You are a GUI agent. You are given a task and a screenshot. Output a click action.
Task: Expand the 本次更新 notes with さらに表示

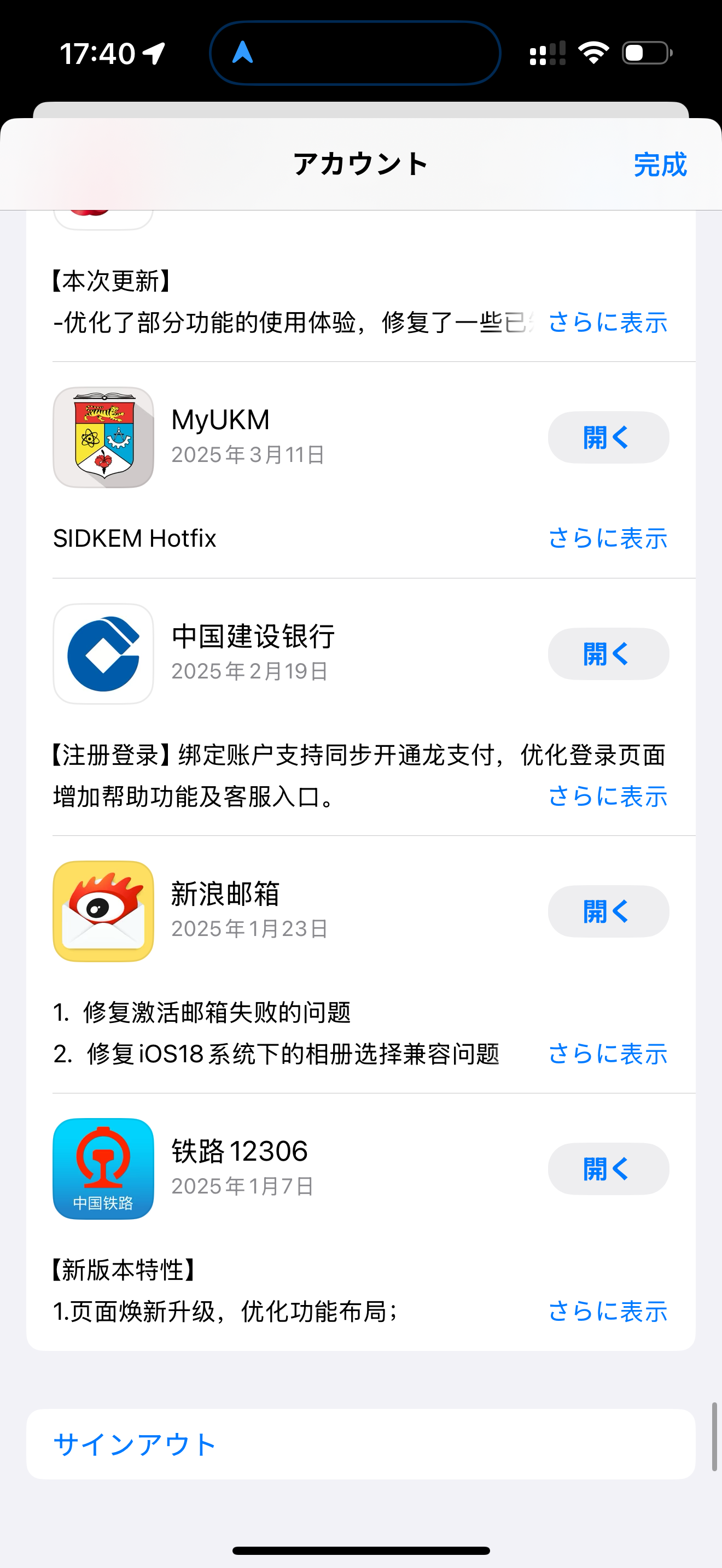(x=608, y=323)
